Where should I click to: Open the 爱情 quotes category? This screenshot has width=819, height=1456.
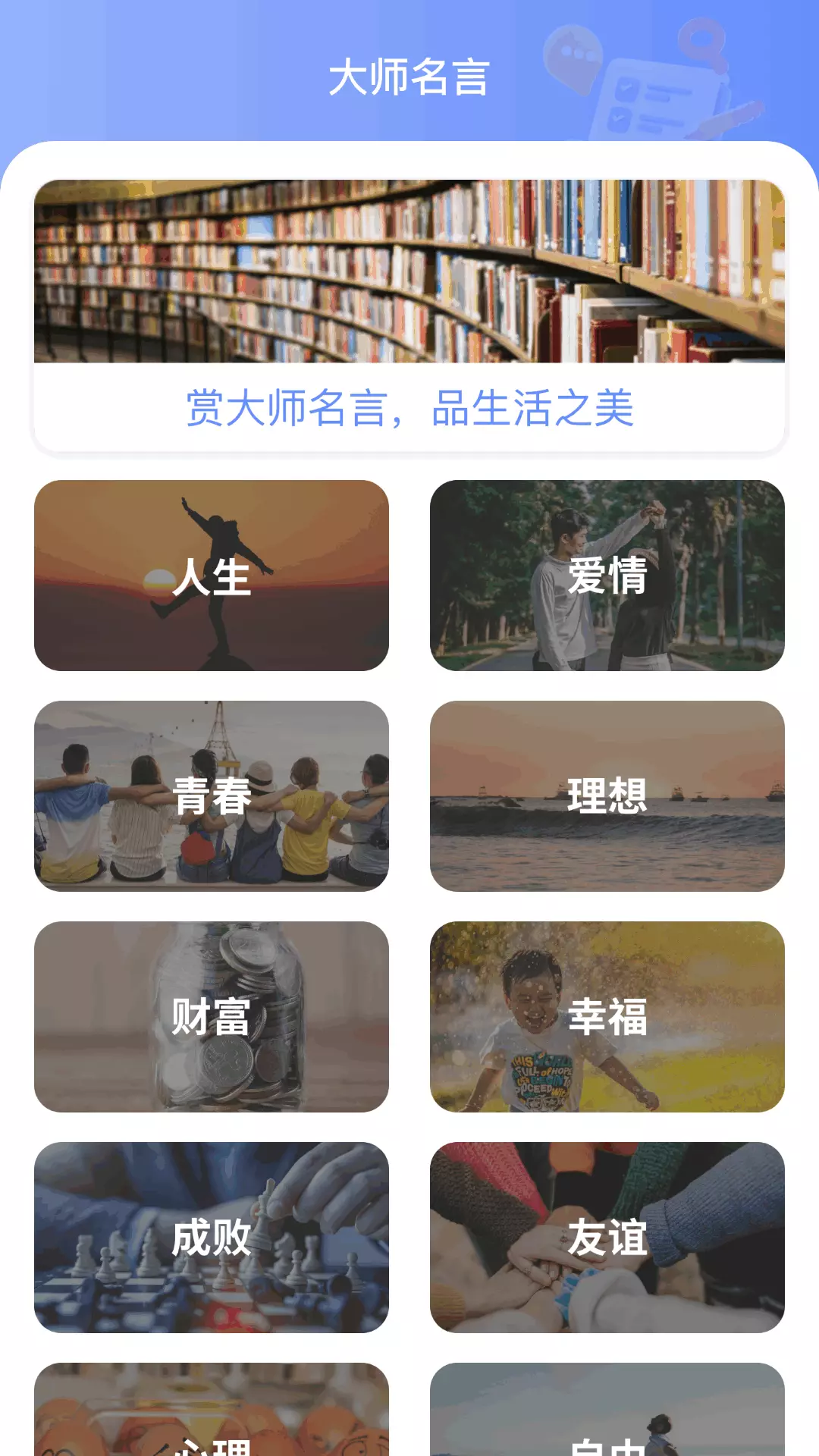pos(607,576)
